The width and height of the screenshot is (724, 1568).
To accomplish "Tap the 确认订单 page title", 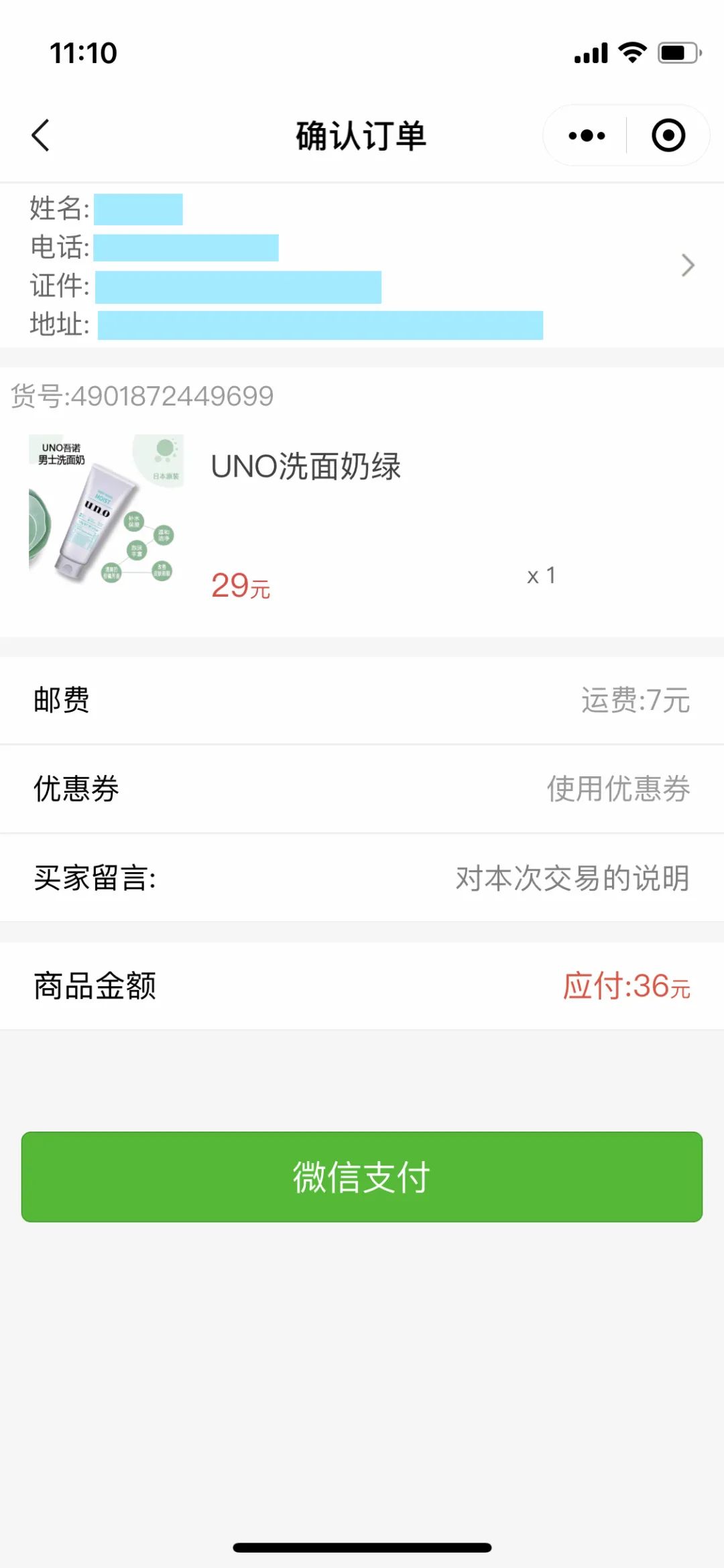I will [362, 134].
